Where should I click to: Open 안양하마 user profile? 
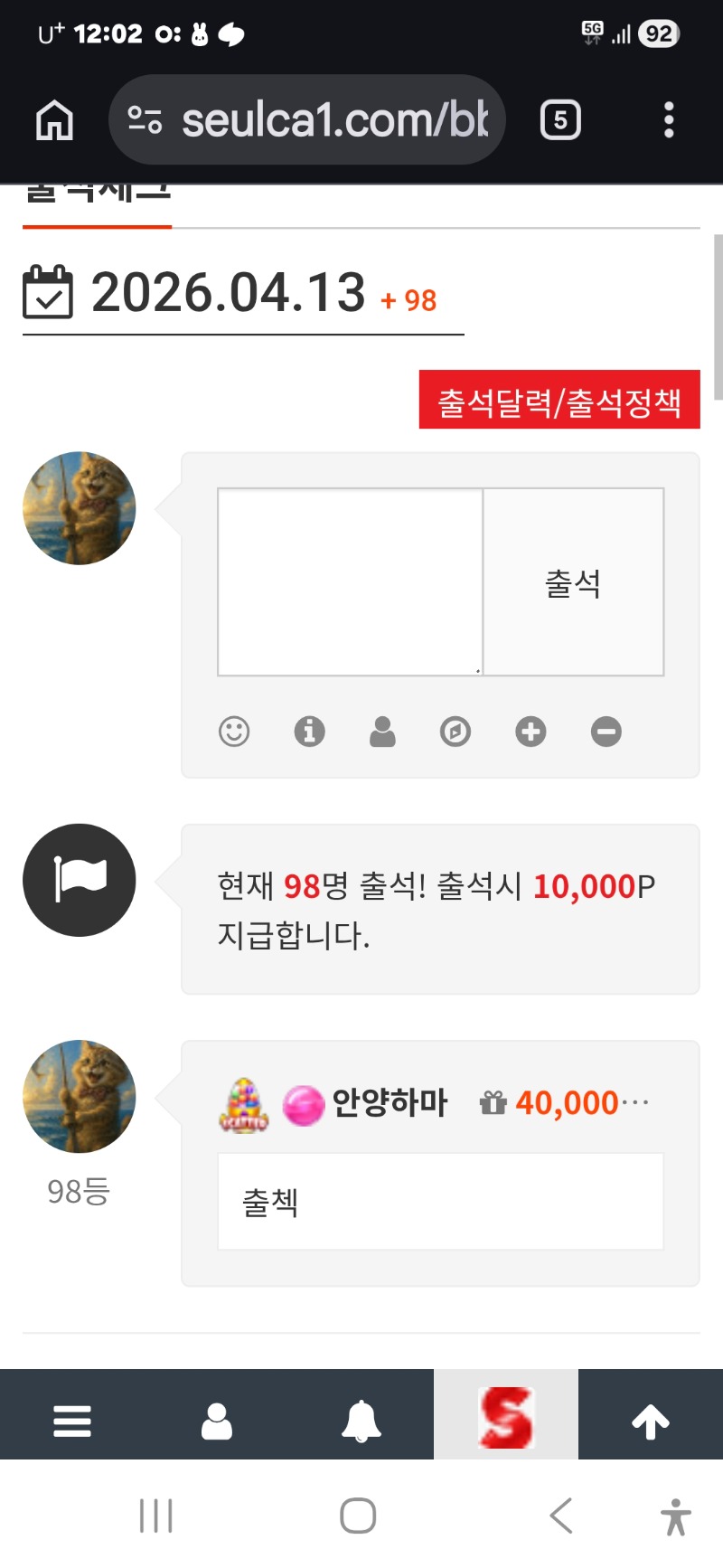click(390, 1102)
